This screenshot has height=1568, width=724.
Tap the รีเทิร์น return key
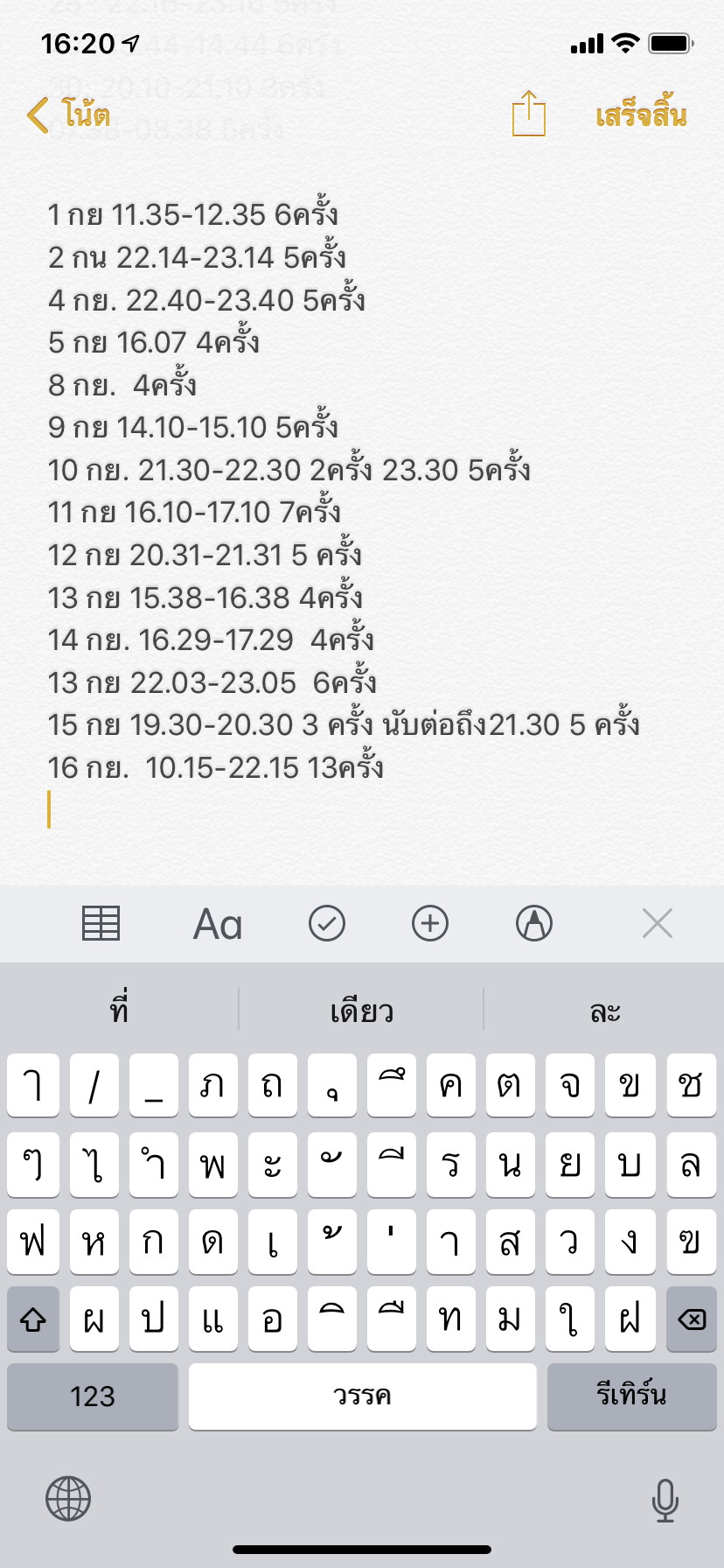coord(631,1396)
